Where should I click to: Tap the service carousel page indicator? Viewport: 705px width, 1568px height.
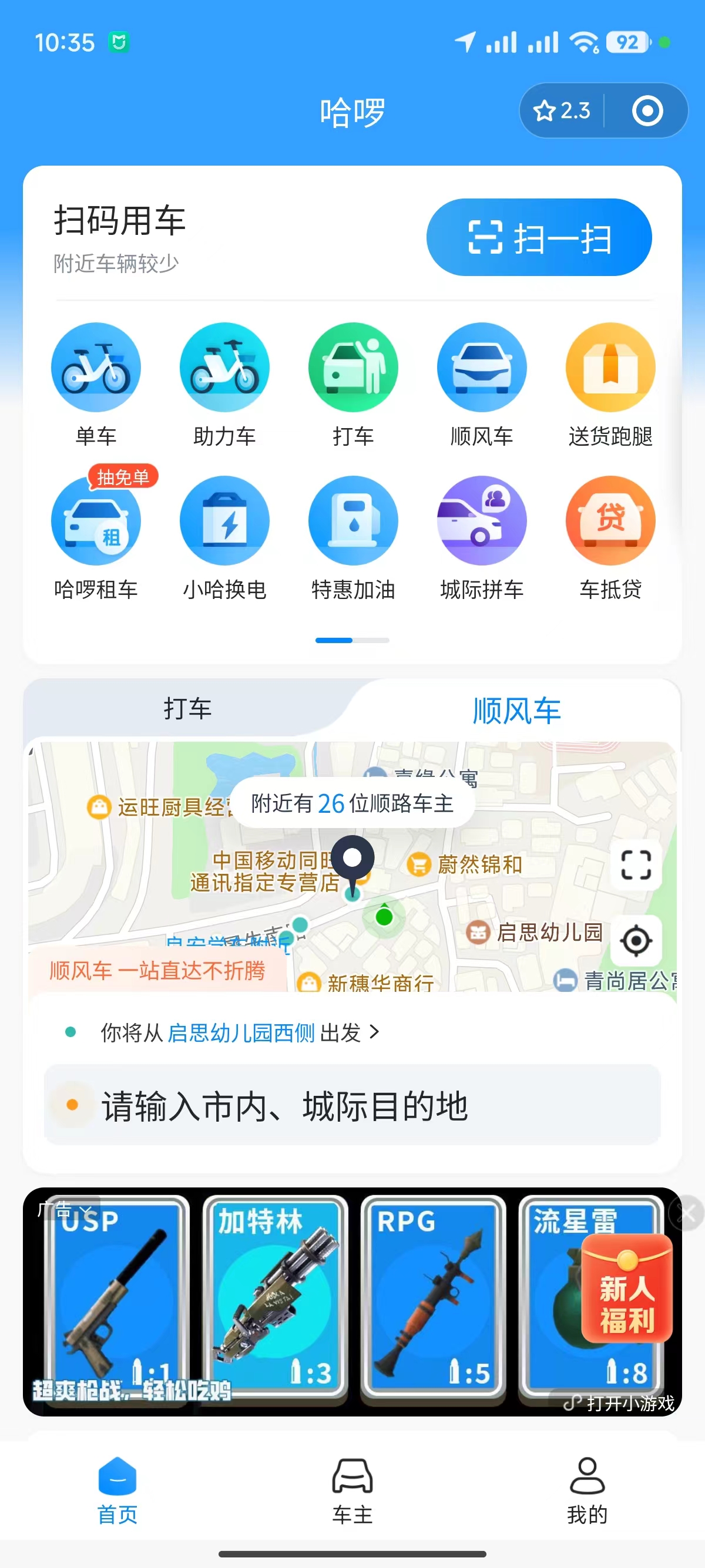[x=353, y=640]
